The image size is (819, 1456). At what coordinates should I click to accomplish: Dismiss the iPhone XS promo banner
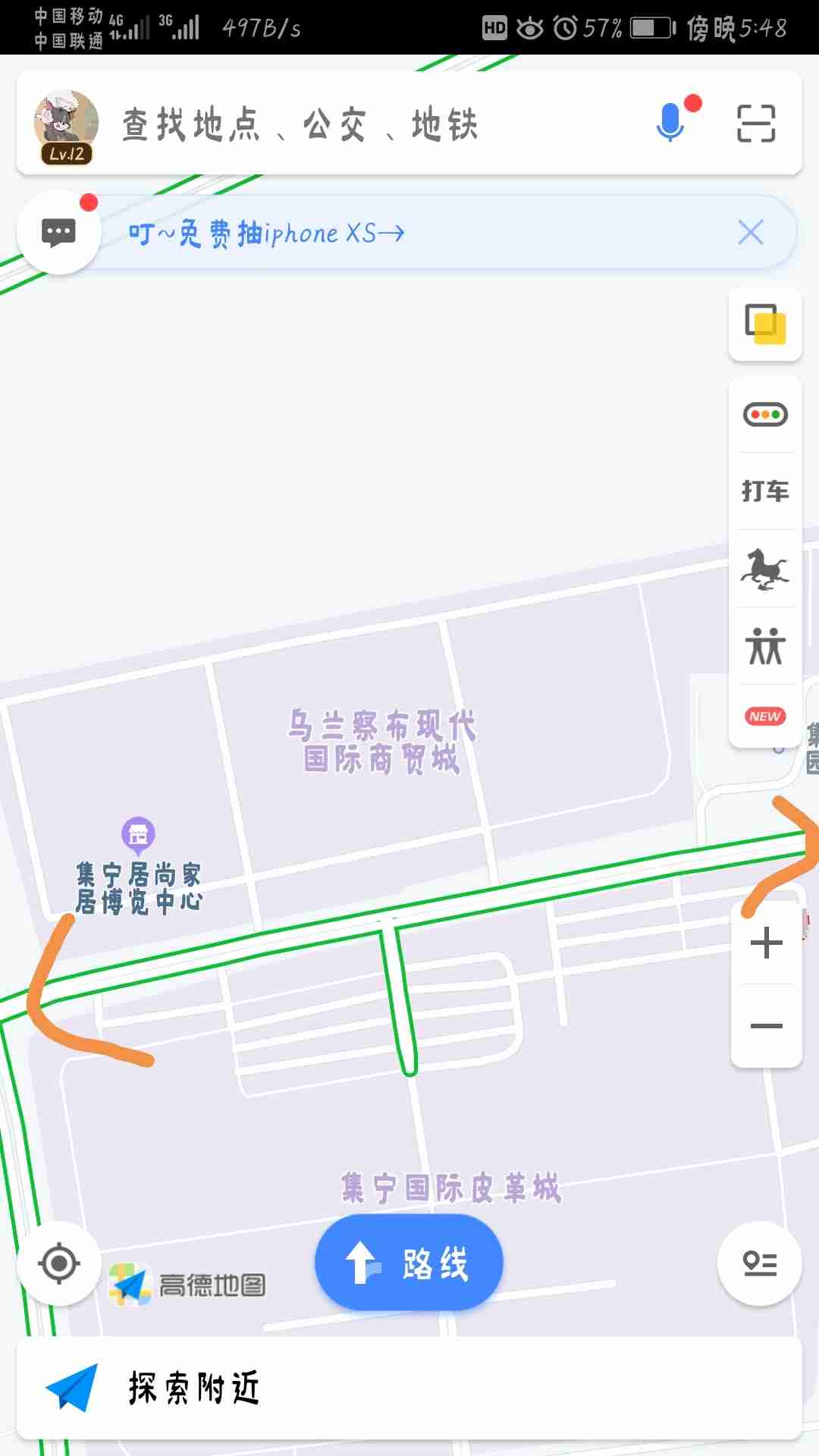point(750,232)
